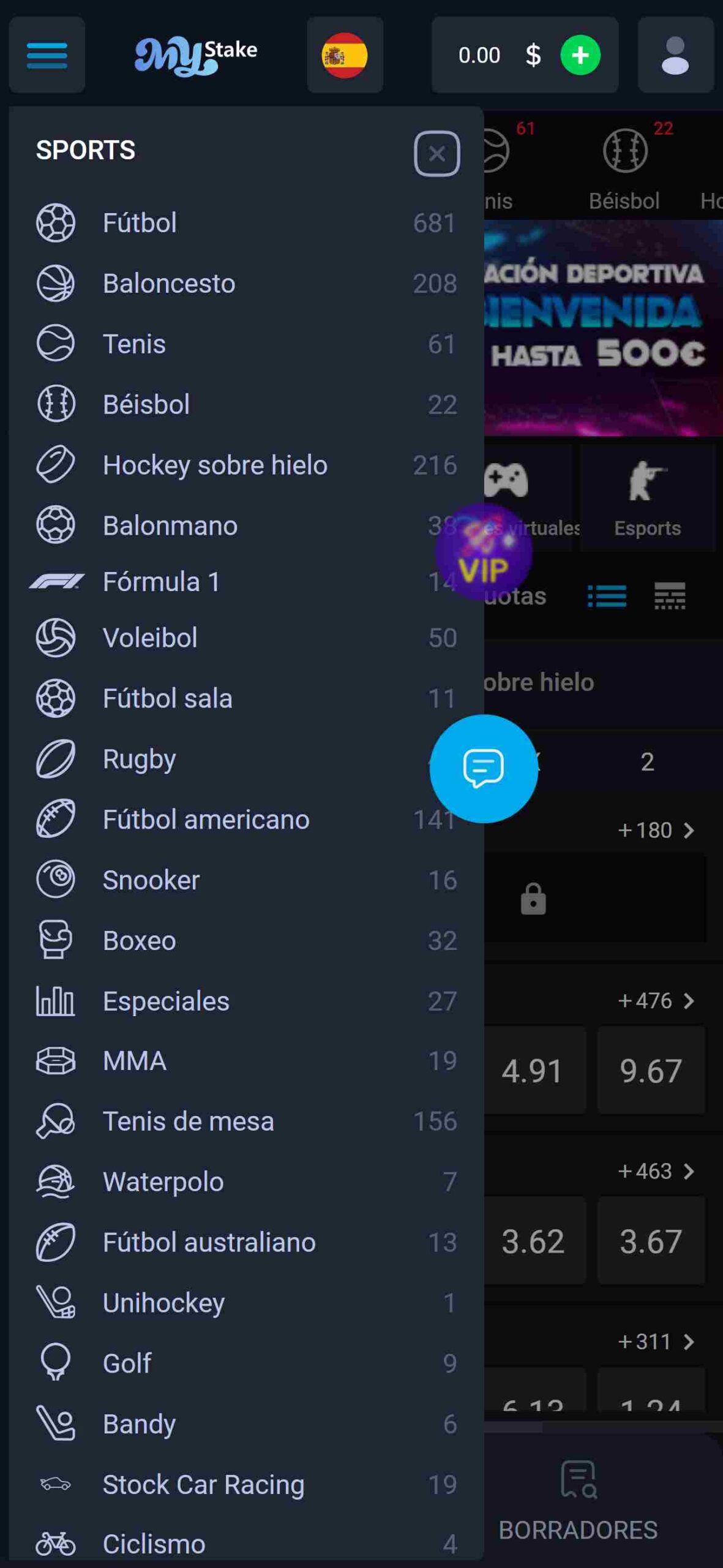Add funds with the green plus button
Viewport: 723px width, 1568px height.
[x=580, y=55]
